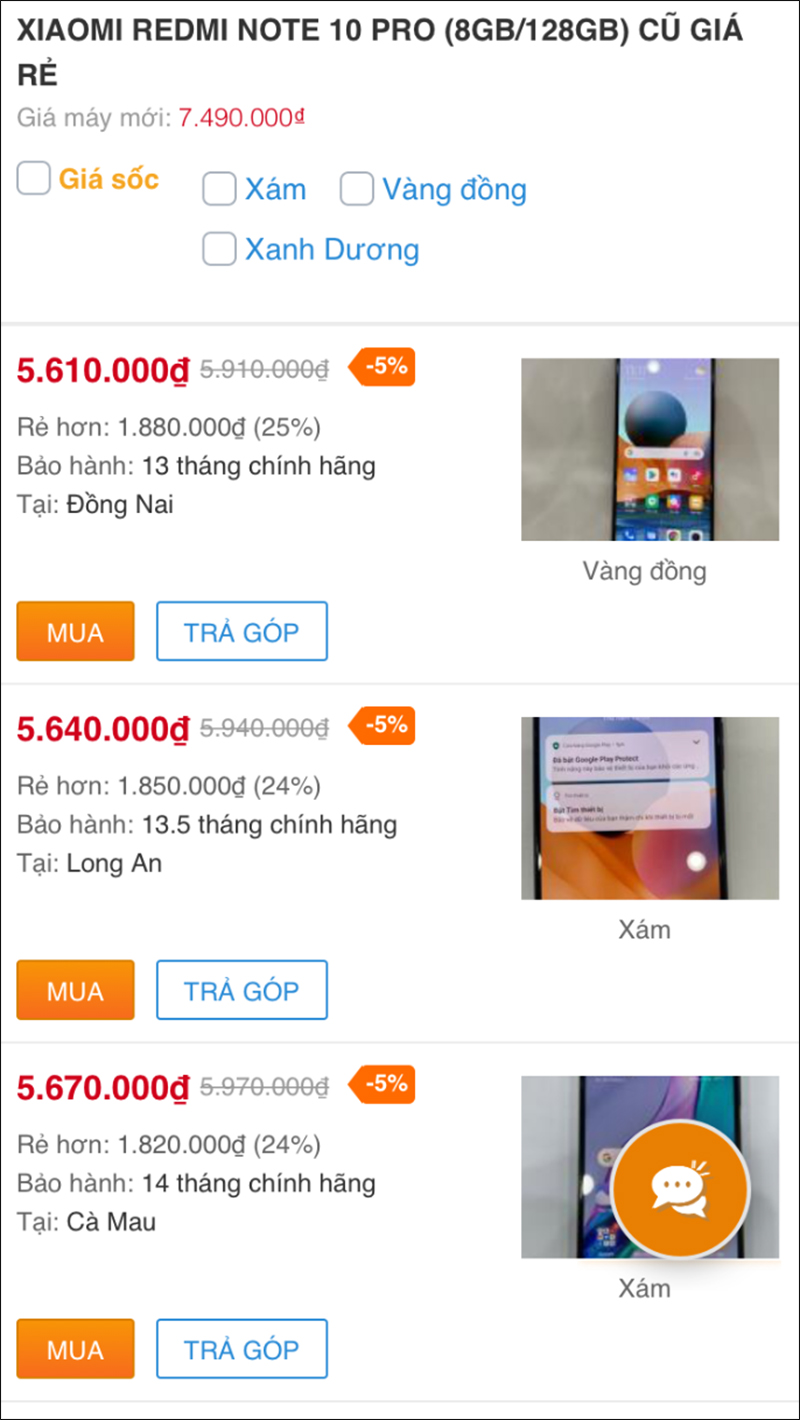The height and width of the screenshot is (1420, 800).
Task: Click TRẢ GÓP for the Cà Mau listing
Action: point(241,1349)
